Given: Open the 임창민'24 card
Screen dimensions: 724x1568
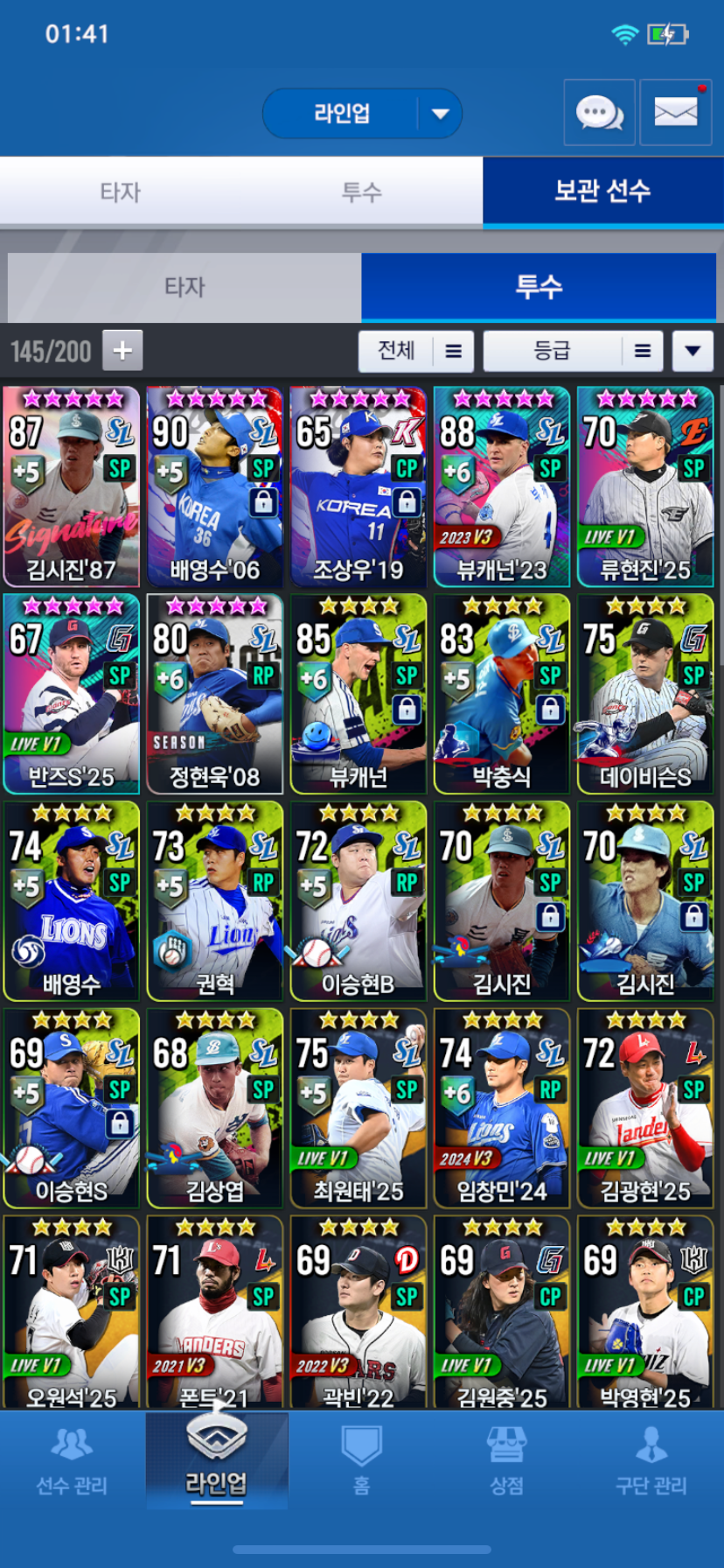Looking at the screenshot, I should [x=502, y=1109].
